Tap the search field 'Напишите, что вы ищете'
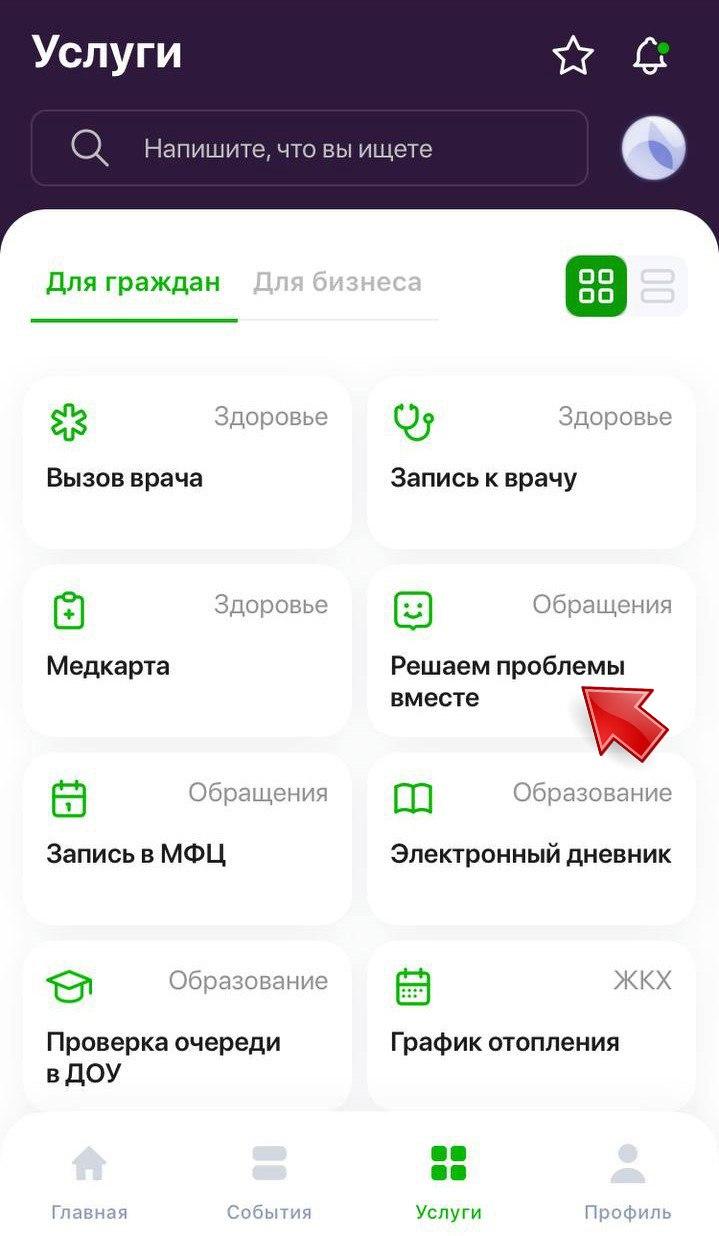The width and height of the screenshot is (719, 1236). click(309, 149)
